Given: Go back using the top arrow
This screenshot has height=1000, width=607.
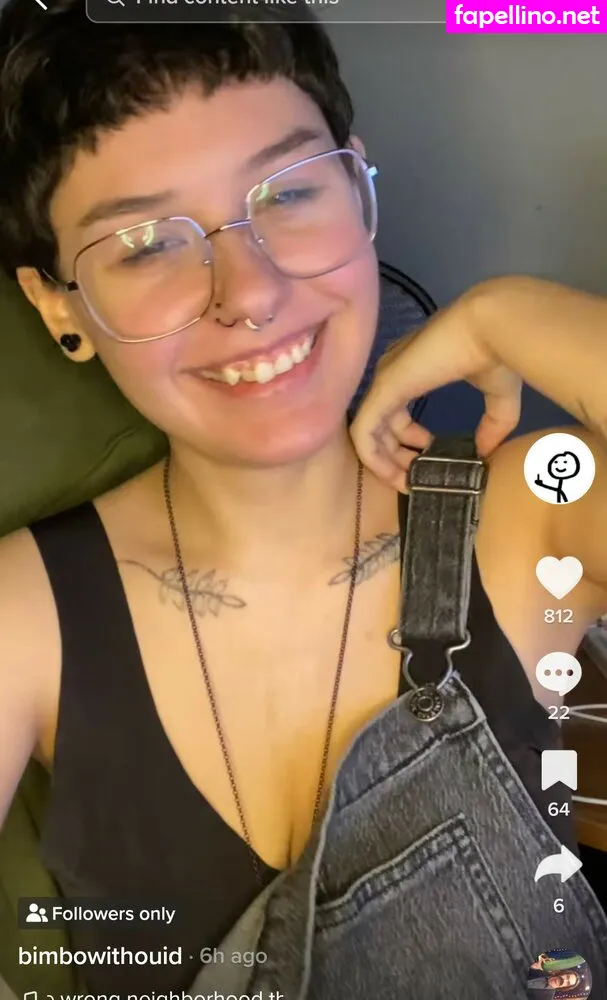Looking at the screenshot, I should (x=40, y=4).
